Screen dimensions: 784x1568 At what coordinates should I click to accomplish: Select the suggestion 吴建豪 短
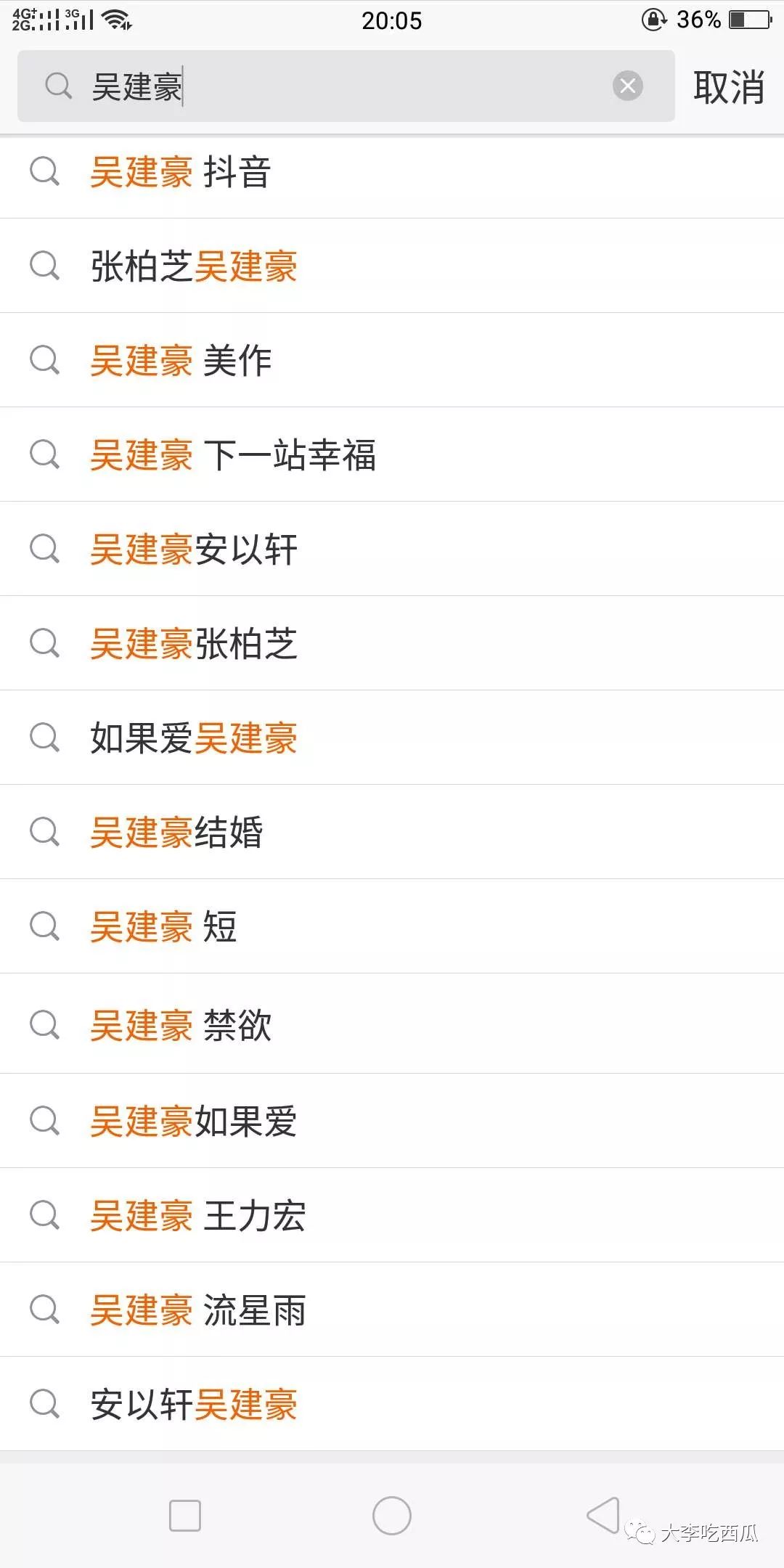(392, 926)
